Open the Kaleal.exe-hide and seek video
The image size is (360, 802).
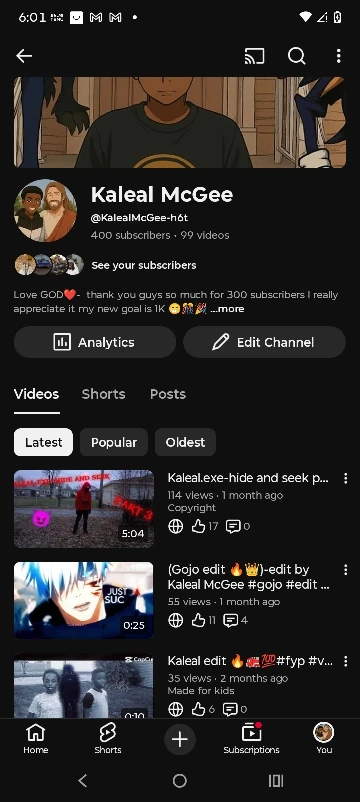84,508
